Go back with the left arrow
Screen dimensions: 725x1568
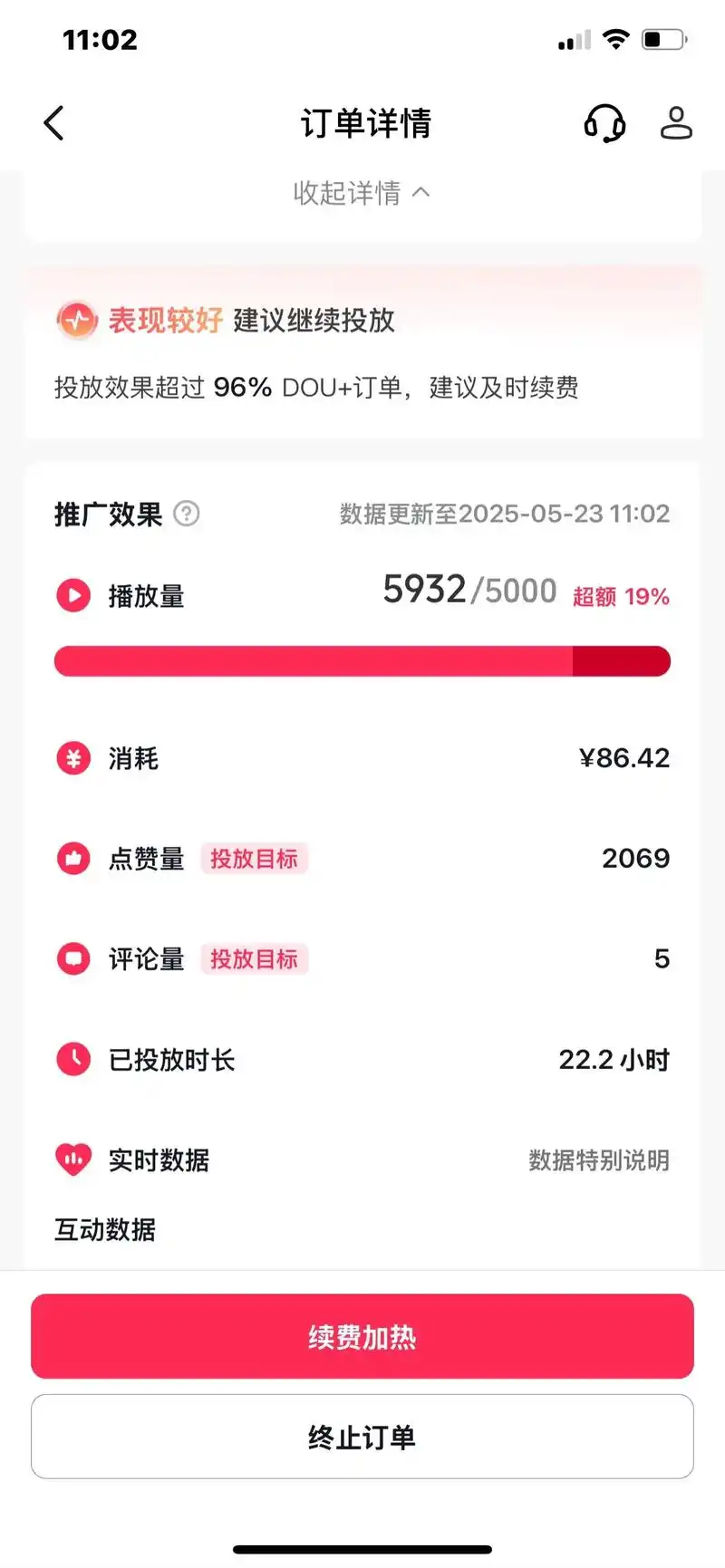(x=53, y=122)
